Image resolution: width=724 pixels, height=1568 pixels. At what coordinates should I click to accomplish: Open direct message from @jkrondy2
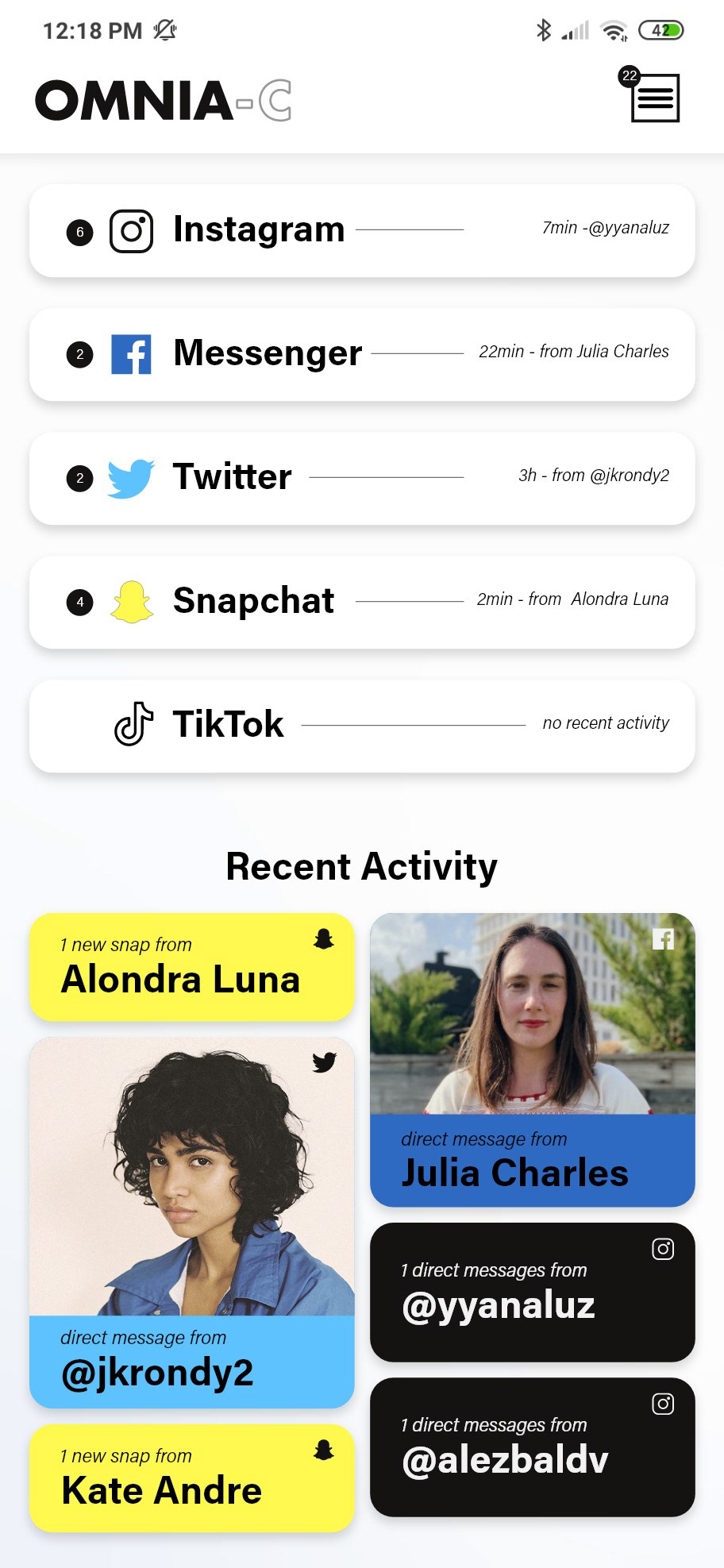coord(191,1223)
